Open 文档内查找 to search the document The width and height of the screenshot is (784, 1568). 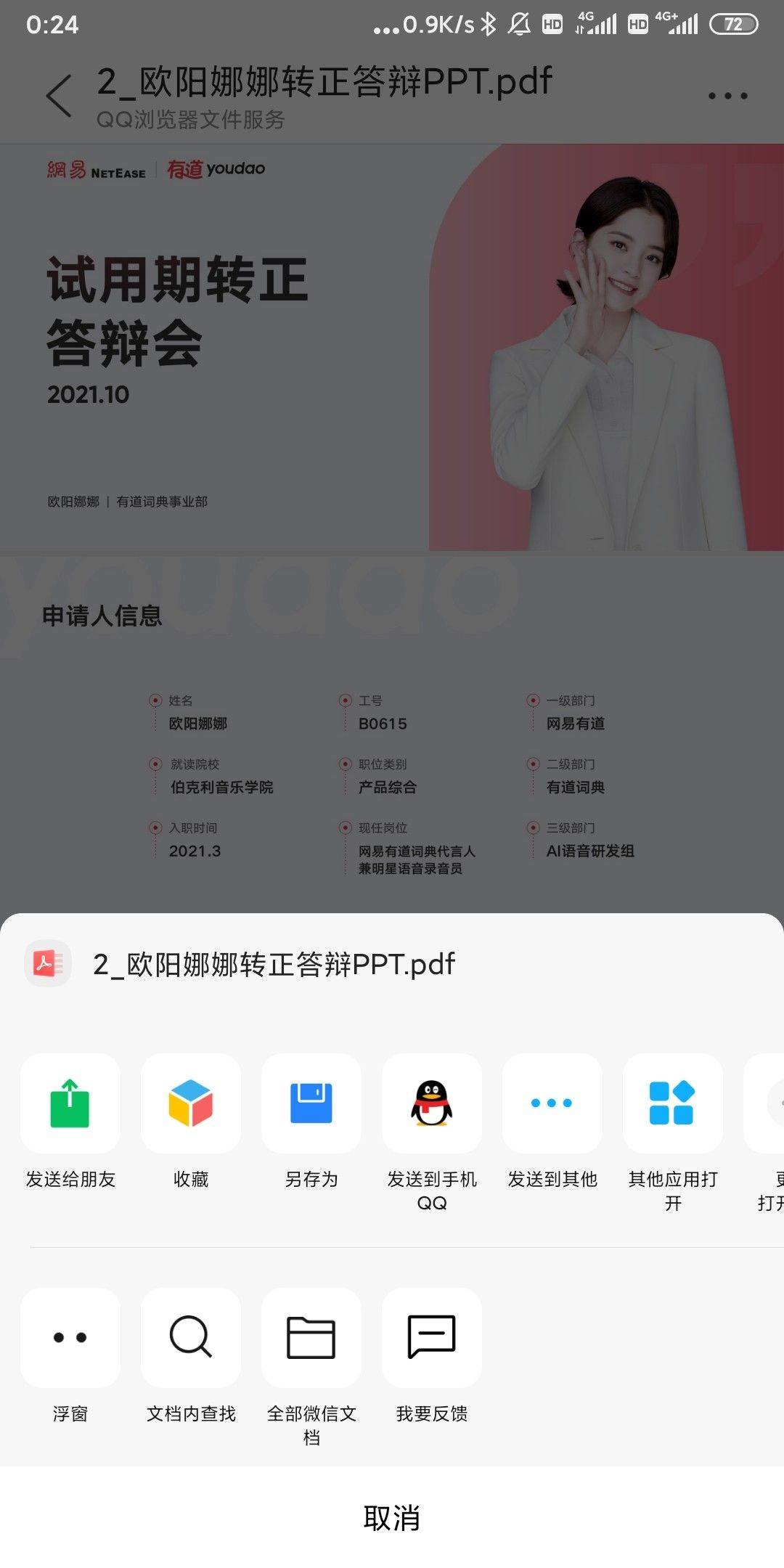tap(191, 1337)
